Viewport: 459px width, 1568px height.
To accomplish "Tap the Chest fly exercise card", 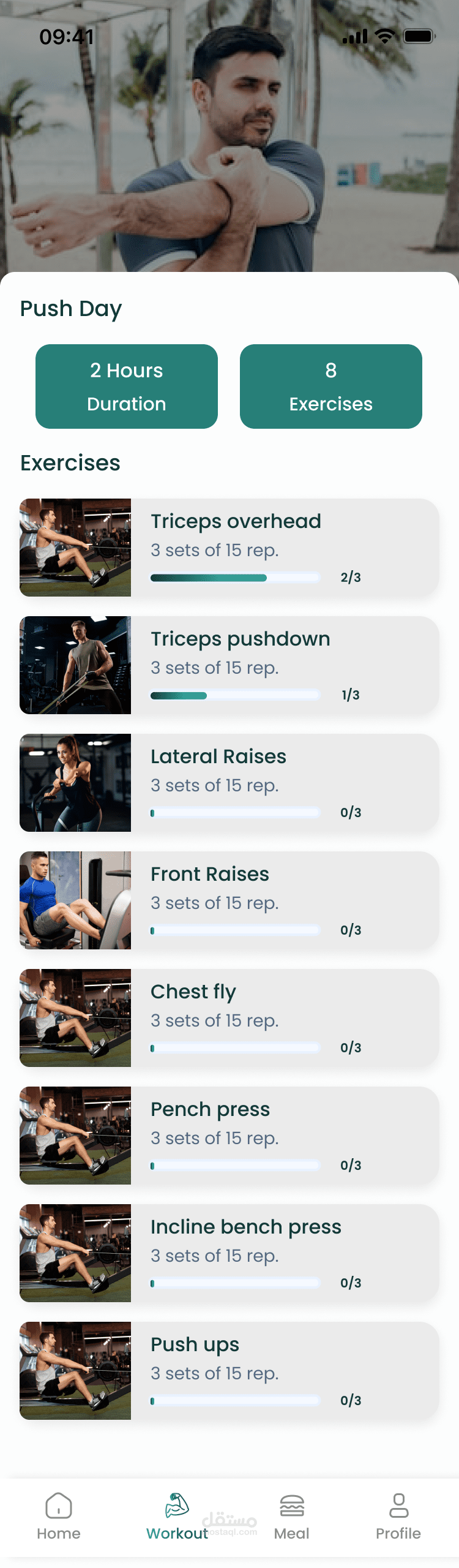I will click(229, 1017).
